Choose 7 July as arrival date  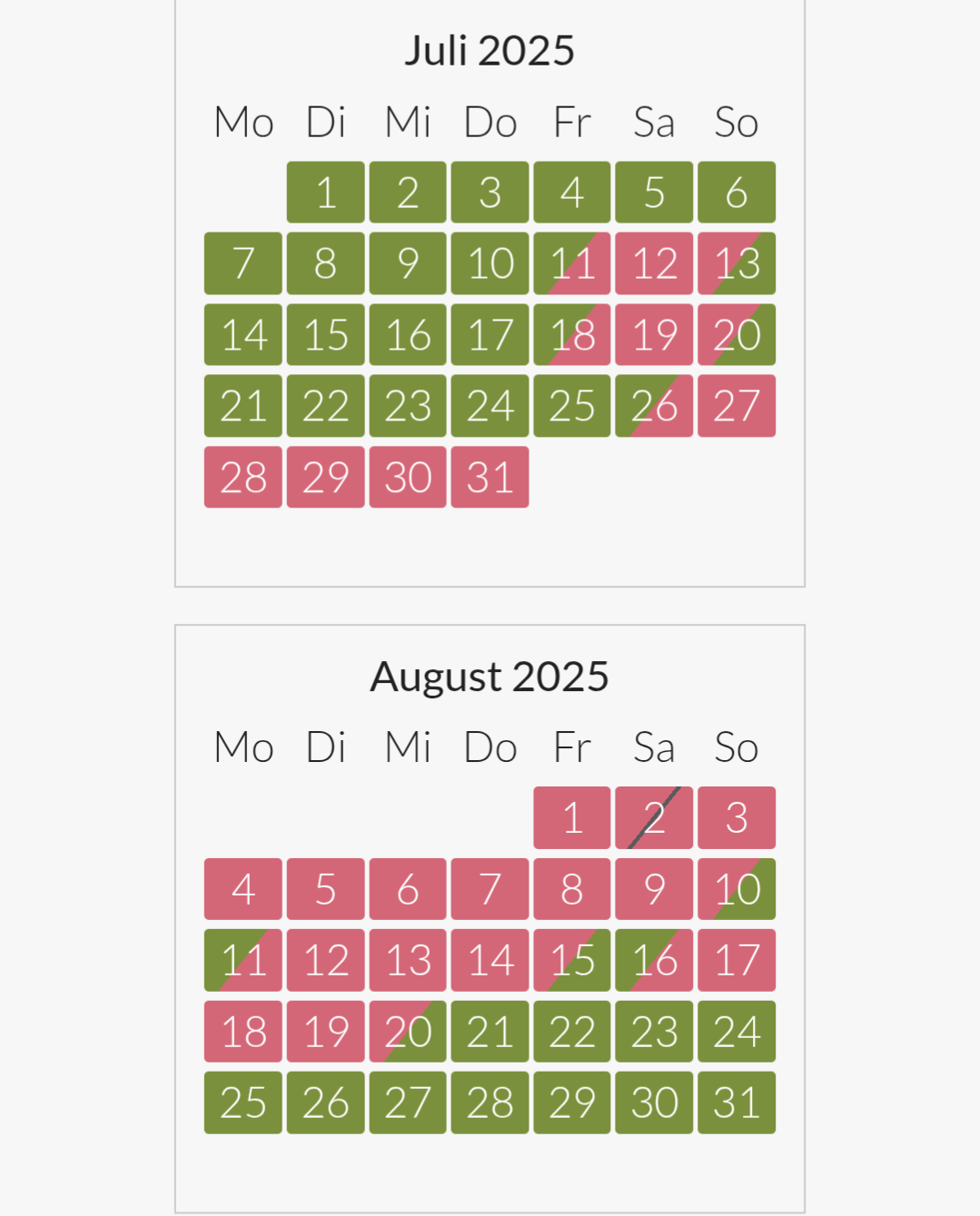click(x=243, y=263)
